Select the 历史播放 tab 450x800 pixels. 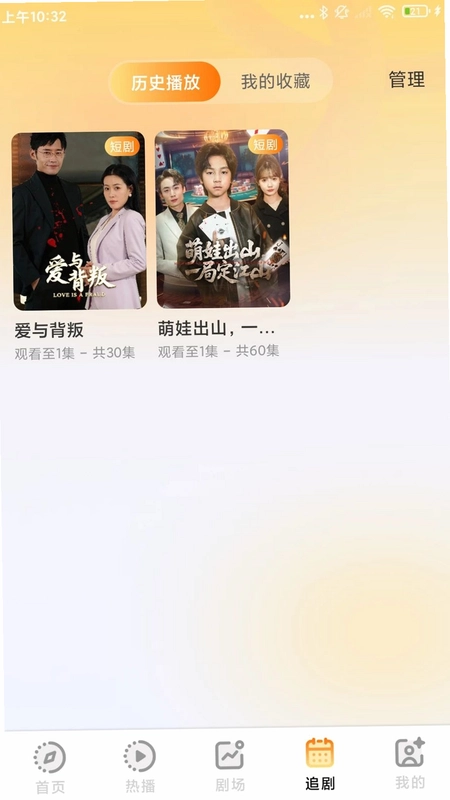coord(165,82)
